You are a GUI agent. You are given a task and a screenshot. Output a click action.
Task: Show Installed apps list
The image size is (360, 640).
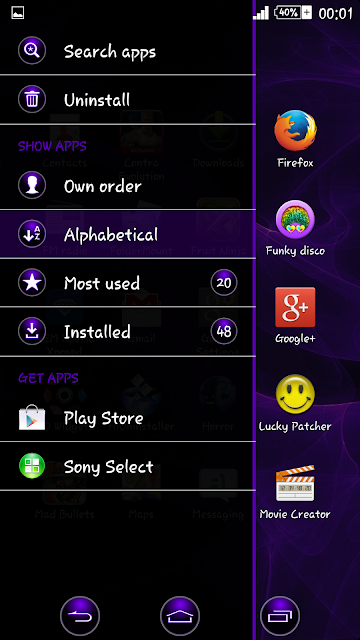point(127,331)
